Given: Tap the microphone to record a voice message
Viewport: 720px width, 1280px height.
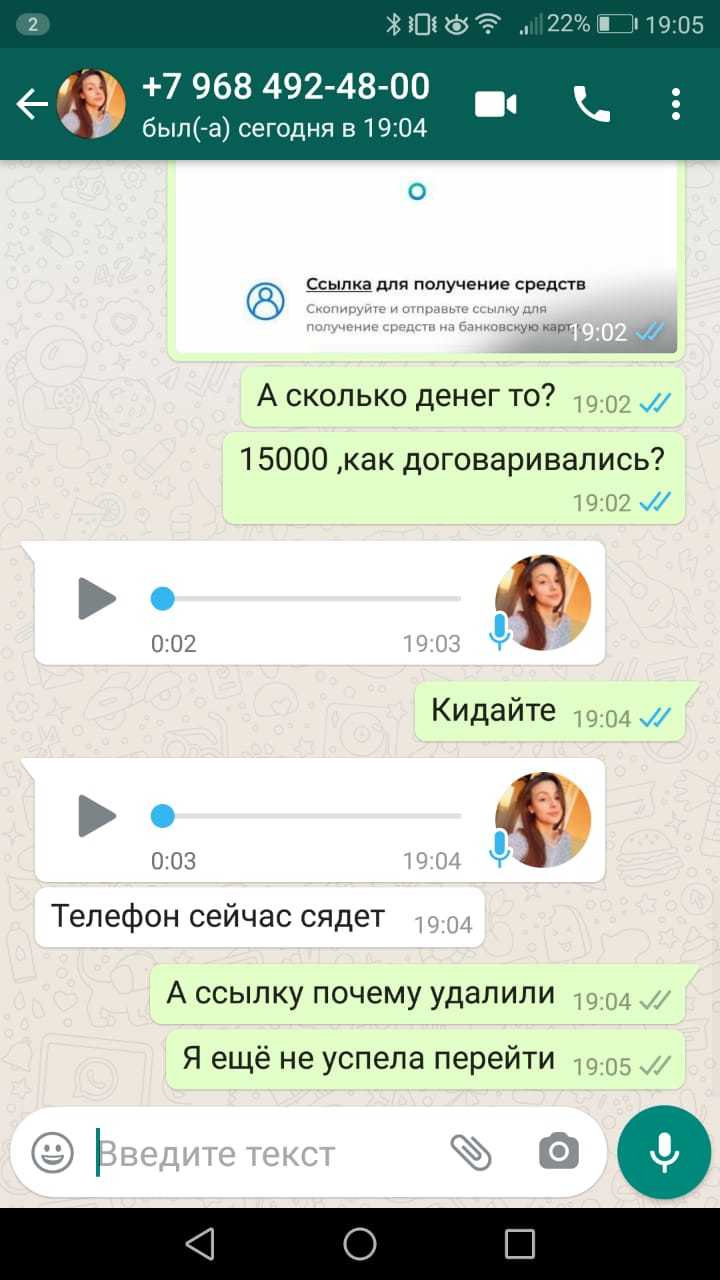Looking at the screenshot, I should 664,1153.
